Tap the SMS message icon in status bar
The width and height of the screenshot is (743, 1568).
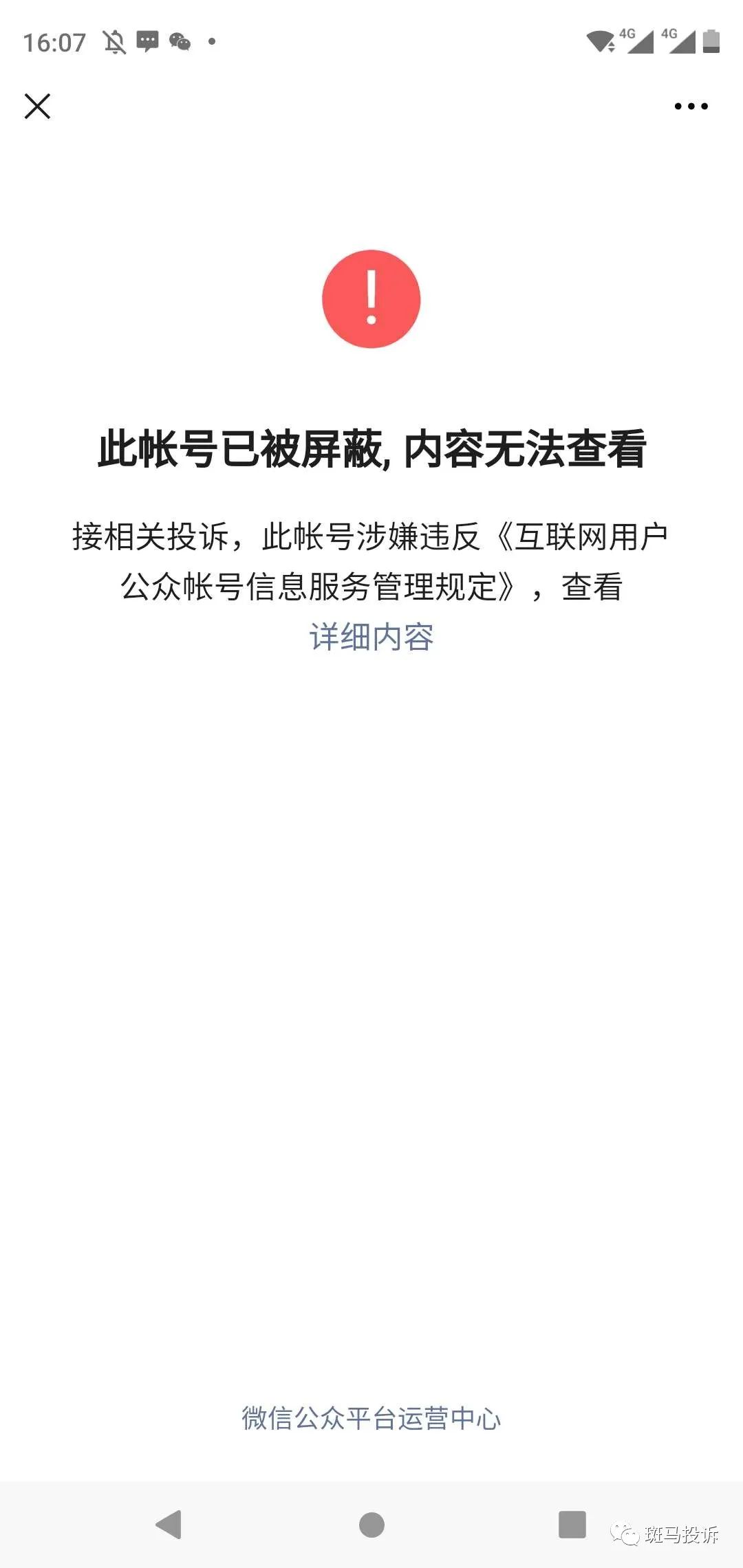tap(147, 41)
